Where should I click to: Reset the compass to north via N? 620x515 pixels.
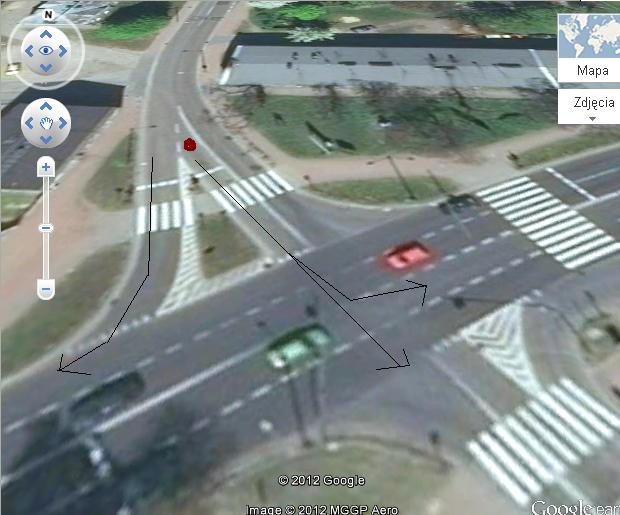pos(47,16)
